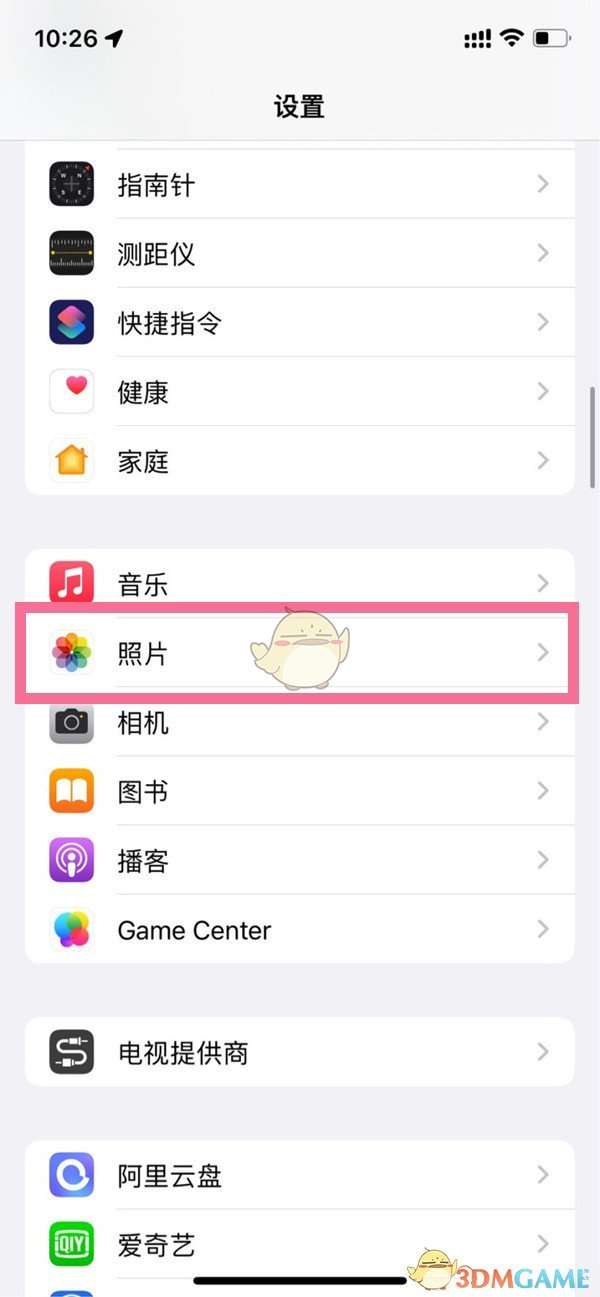Open the 播客 row
Image resolution: width=600 pixels, height=1297 pixels.
[x=300, y=861]
